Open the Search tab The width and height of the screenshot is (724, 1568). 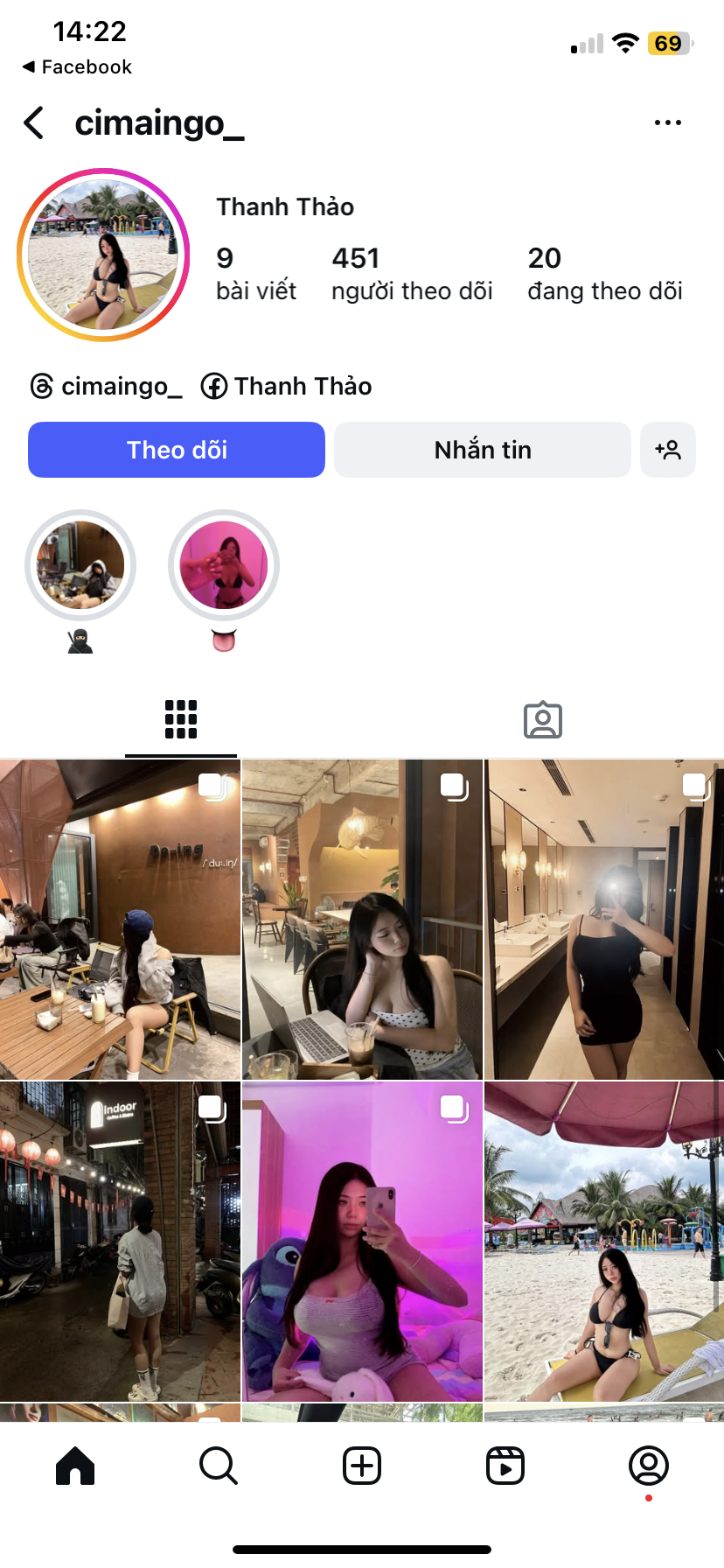pyautogui.click(x=218, y=1465)
